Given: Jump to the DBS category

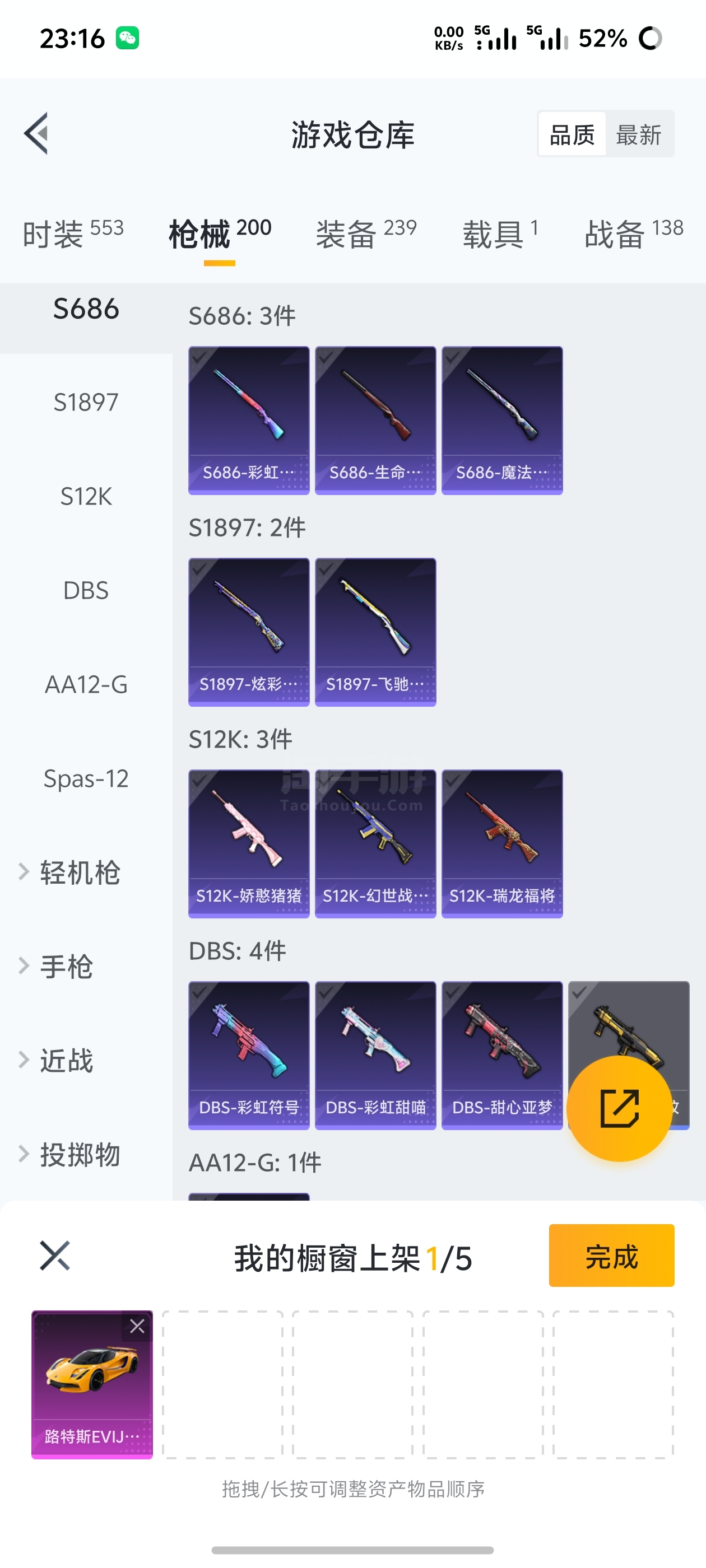Looking at the screenshot, I should 86,590.
